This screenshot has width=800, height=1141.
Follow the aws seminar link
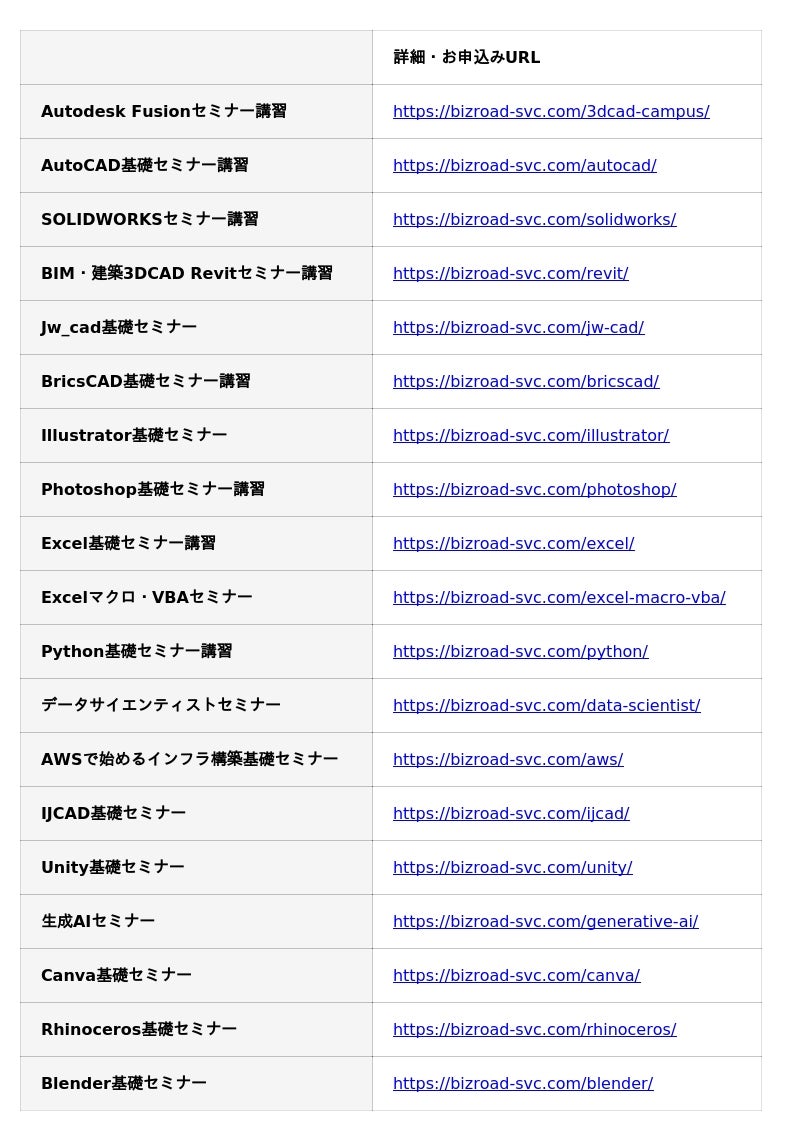pos(508,760)
